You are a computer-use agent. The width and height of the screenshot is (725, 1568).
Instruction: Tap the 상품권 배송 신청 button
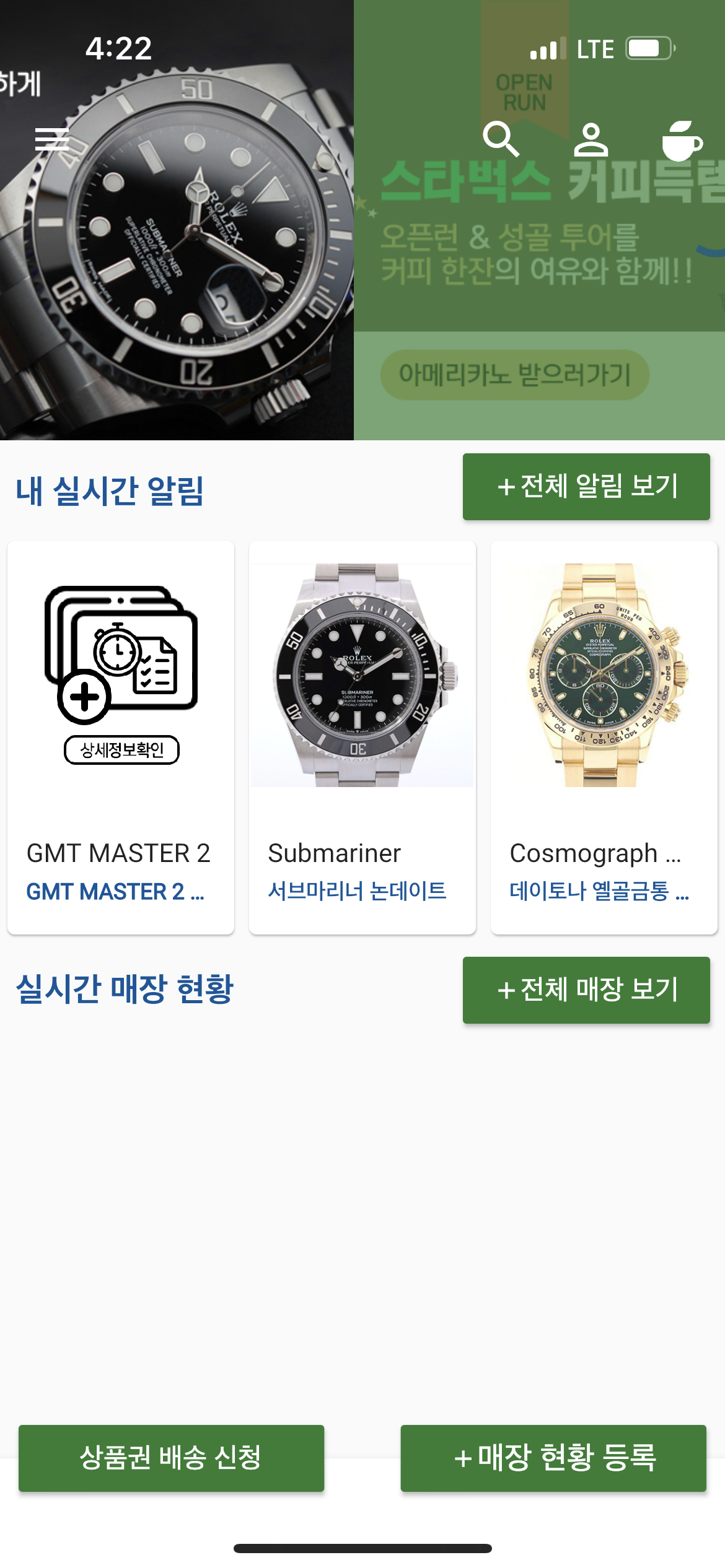coord(171,1458)
